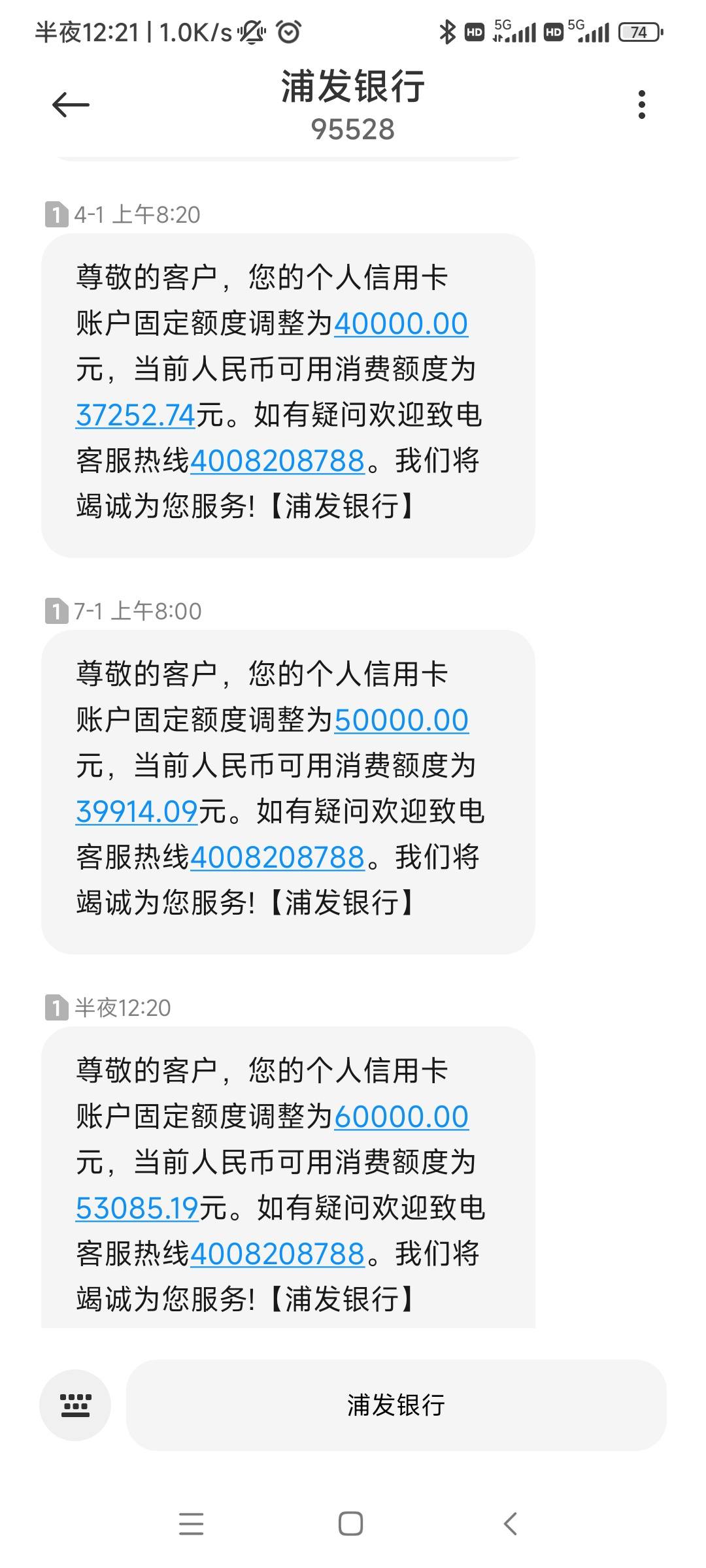Viewport: 706px width, 1568px height.
Task: Tap the system home button
Action: click(x=351, y=1524)
